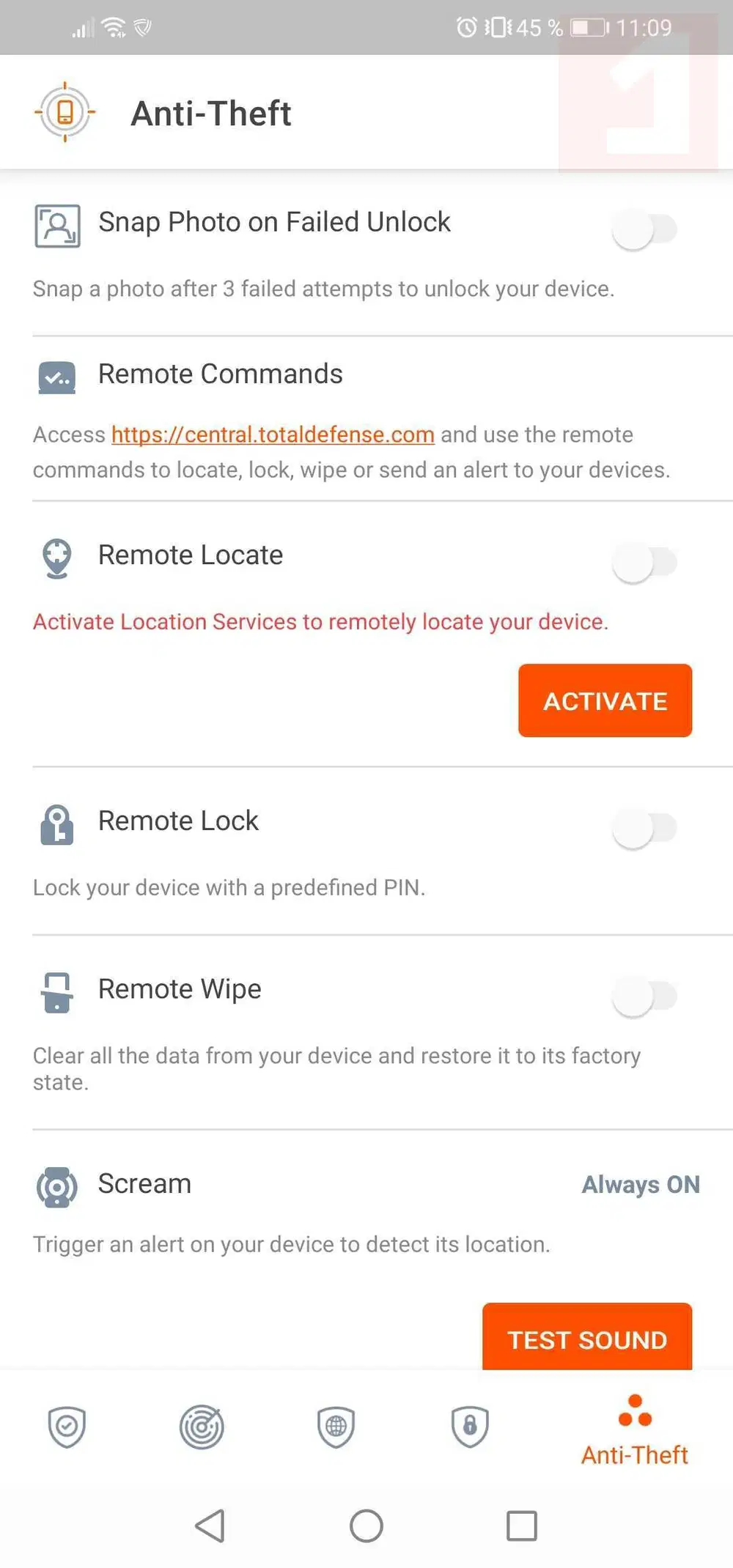Toggle Remote Lock on
The height and width of the screenshot is (1568, 733).
(644, 829)
